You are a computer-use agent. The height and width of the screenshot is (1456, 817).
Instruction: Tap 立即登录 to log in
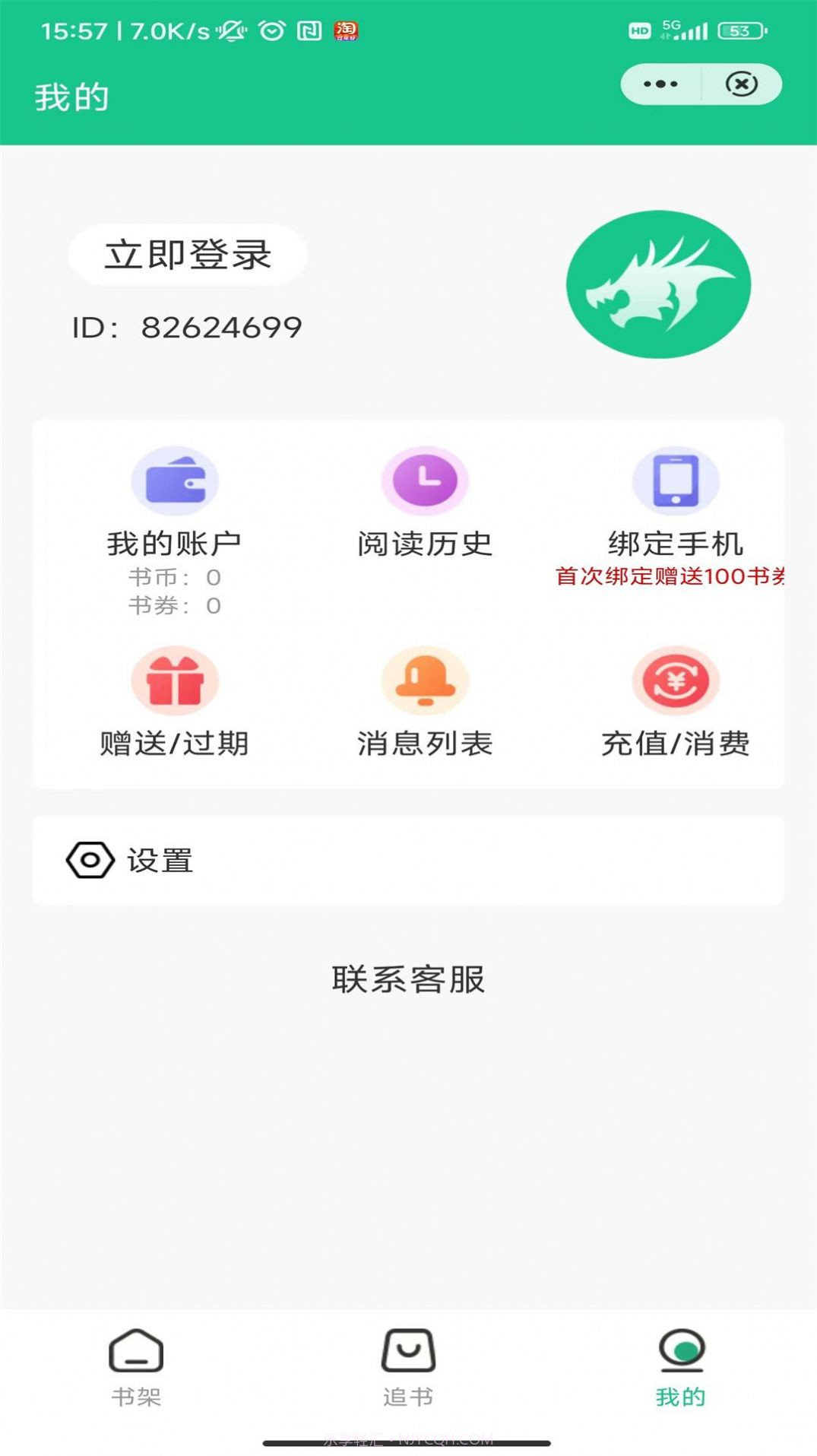coord(188,256)
